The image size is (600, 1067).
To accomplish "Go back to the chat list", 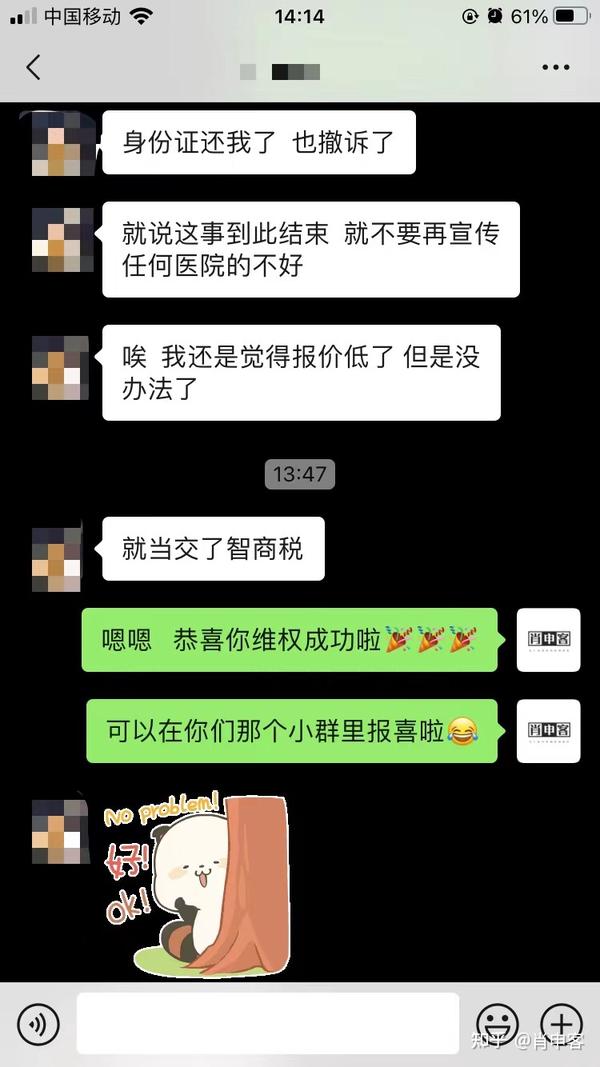I will 33,68.
